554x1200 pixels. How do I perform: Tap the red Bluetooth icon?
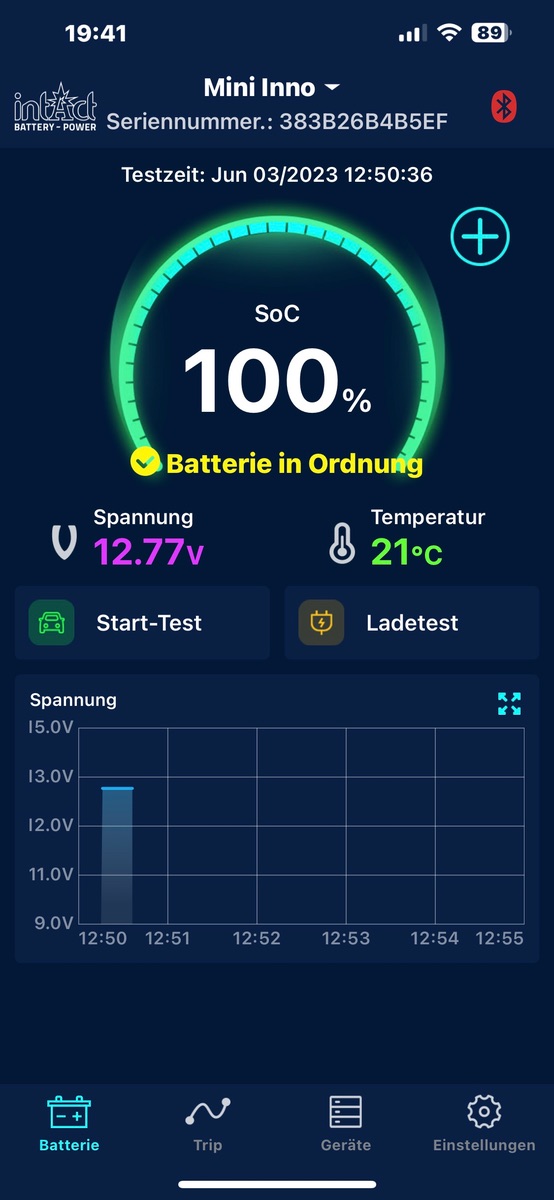pos(504,106)
